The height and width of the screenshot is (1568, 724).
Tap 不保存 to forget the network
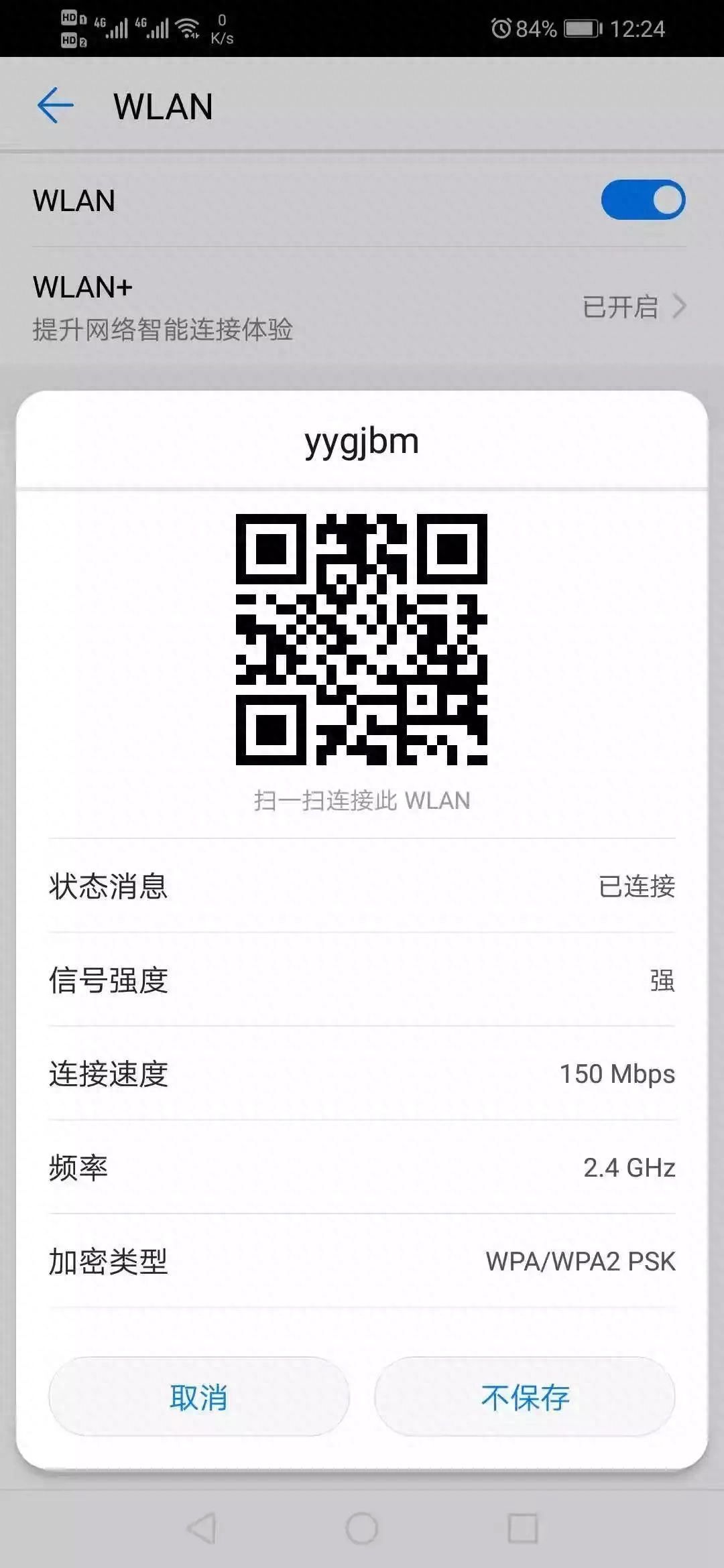pyautogui.click(x=526, y=1396)
